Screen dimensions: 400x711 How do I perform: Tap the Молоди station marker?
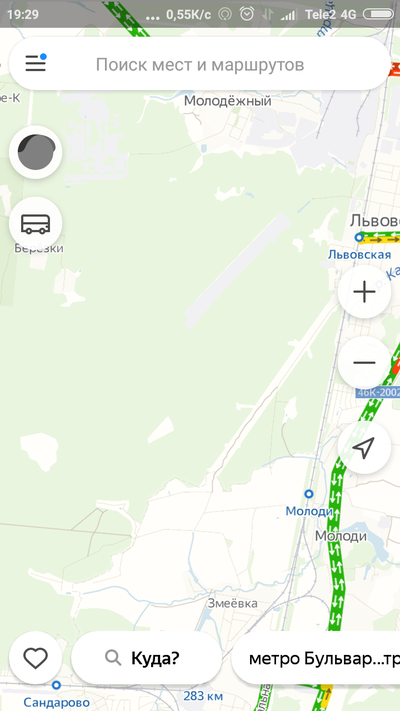pos(309,494)
